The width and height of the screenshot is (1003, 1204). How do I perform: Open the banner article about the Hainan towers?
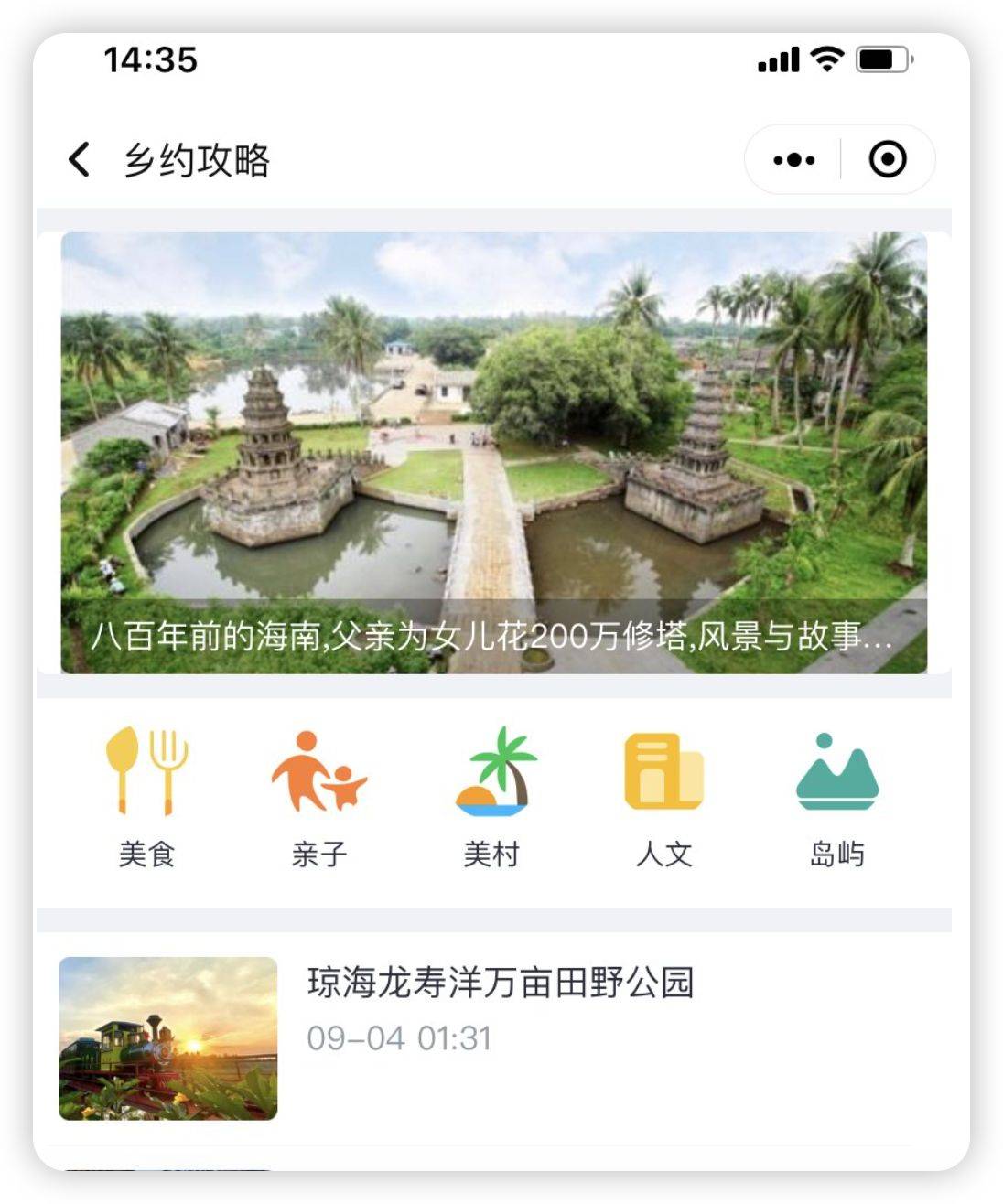click(494, 453)
